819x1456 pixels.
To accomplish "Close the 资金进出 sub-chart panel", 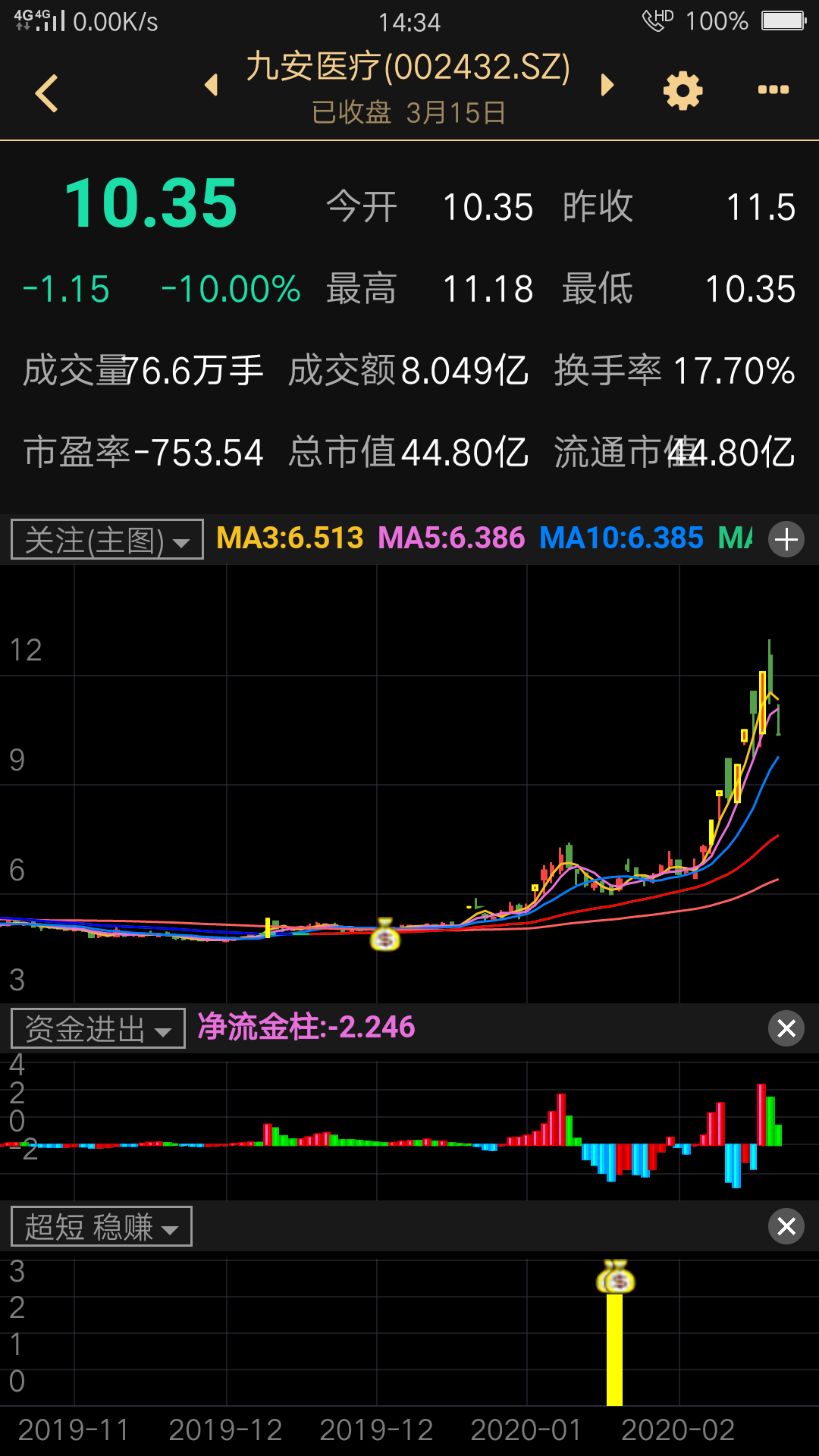I will [786, 1029].
